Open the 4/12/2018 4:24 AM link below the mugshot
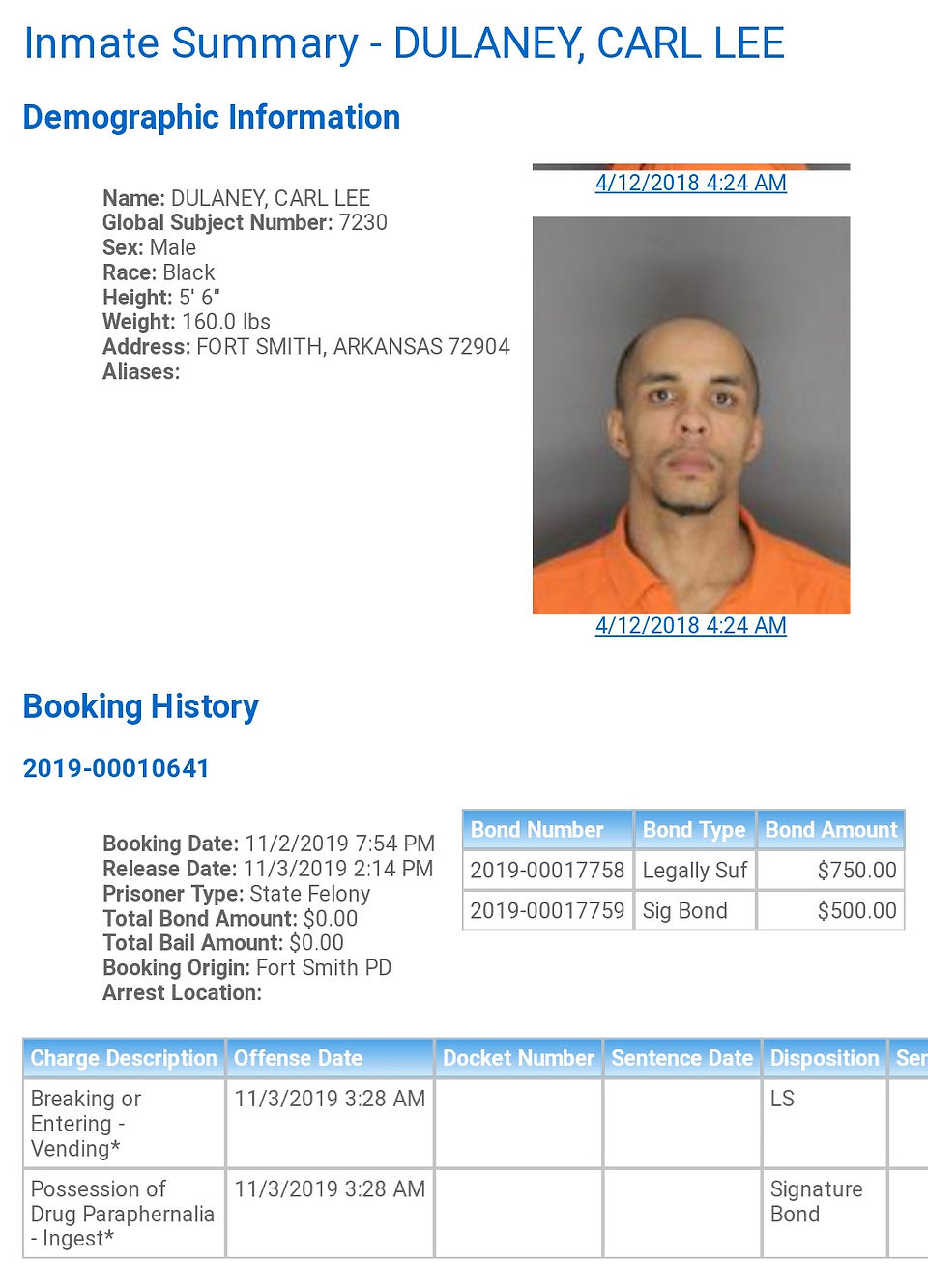This screenshot has width=928, height=1288. click(690, 626)
